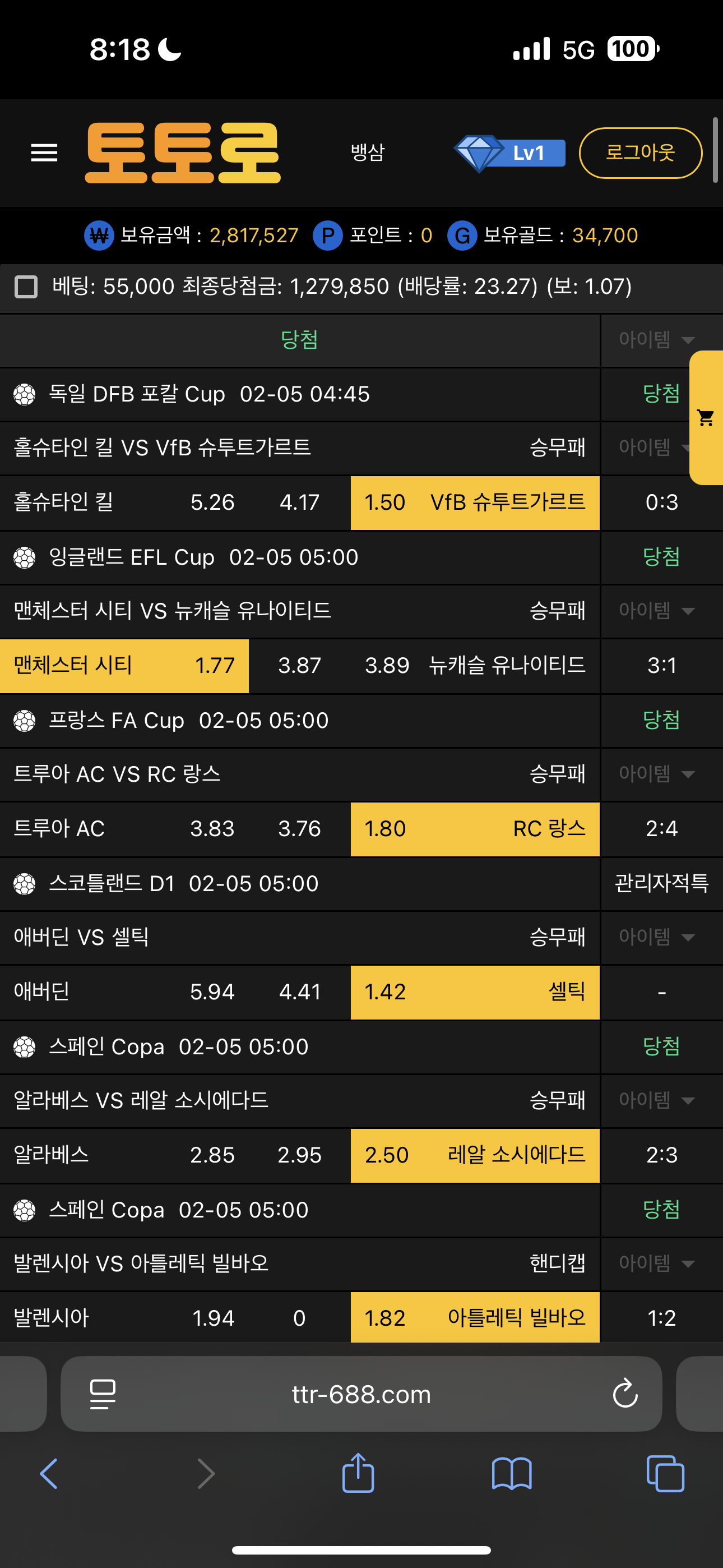Expand the 아이템 dropdown for 맨체스터 시티 match

point(656,611)
